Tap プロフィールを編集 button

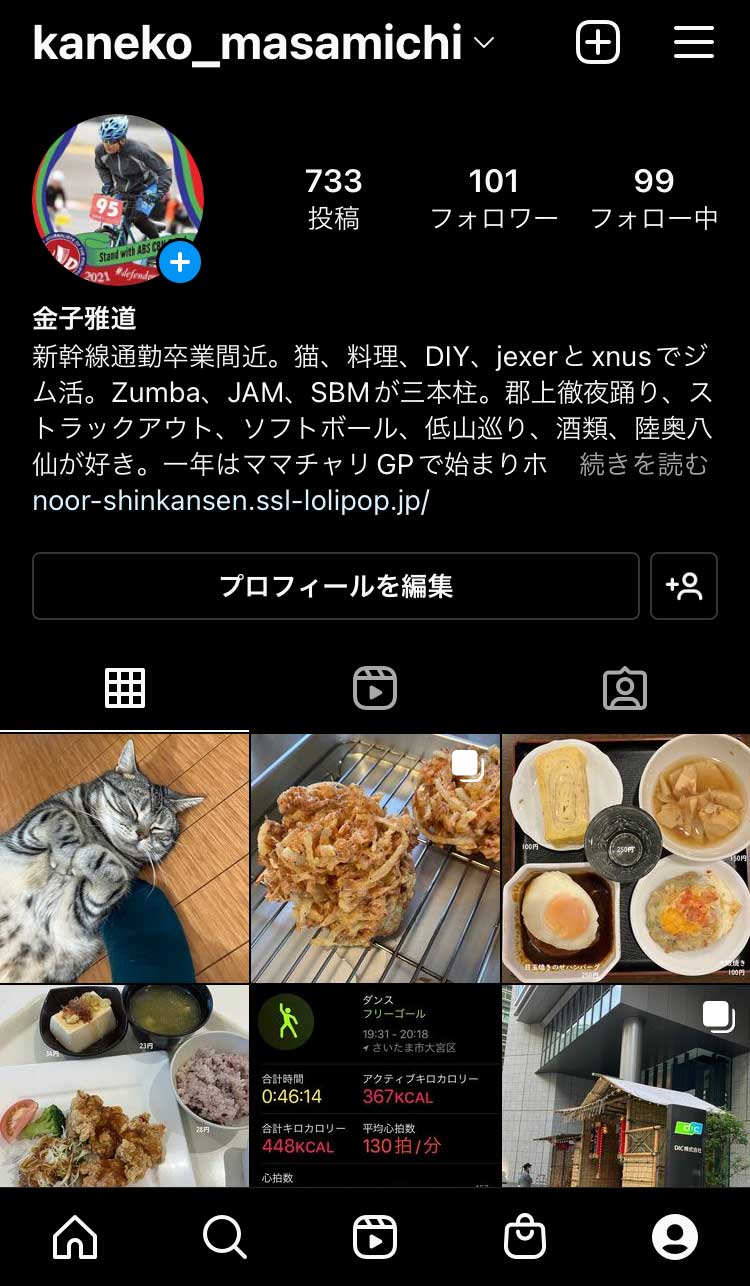click(x=336, y=586)
